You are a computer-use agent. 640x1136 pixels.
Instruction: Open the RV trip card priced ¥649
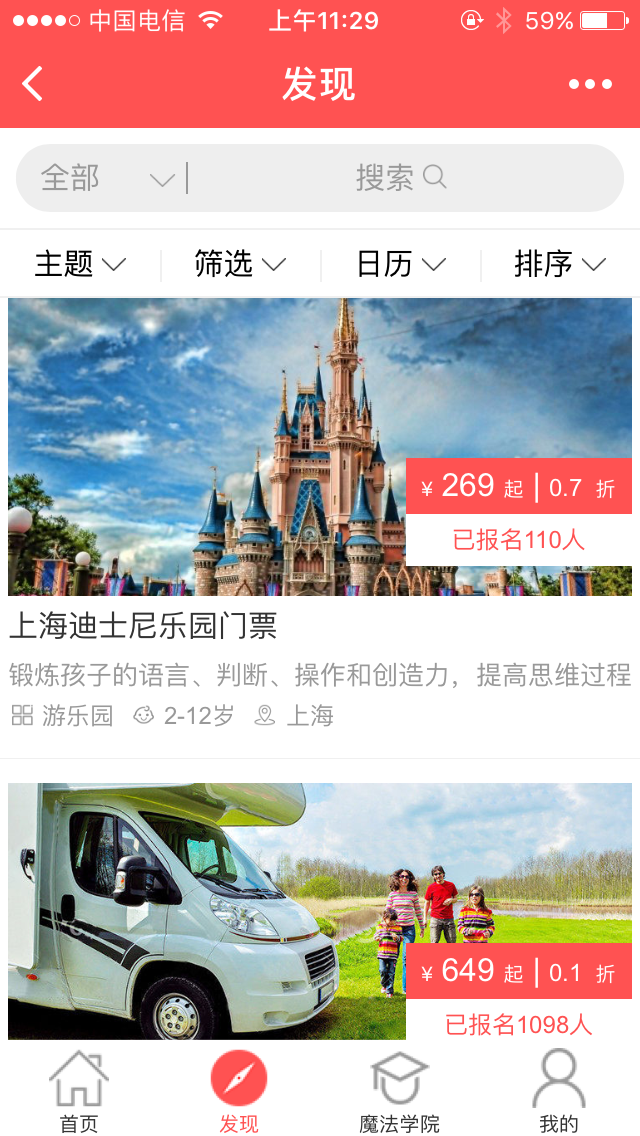tap(320, 910)
